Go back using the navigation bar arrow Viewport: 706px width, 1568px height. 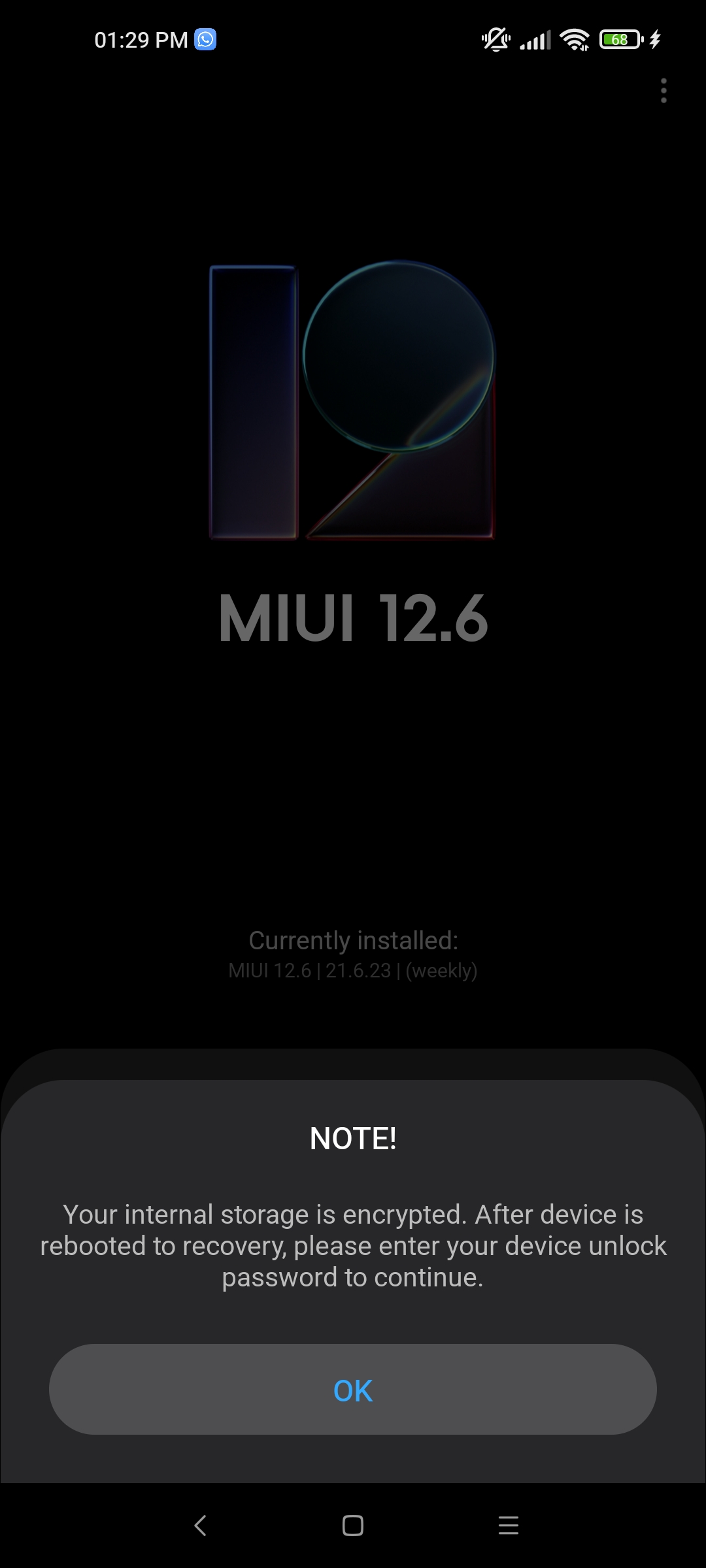(x=201, y=1526)
